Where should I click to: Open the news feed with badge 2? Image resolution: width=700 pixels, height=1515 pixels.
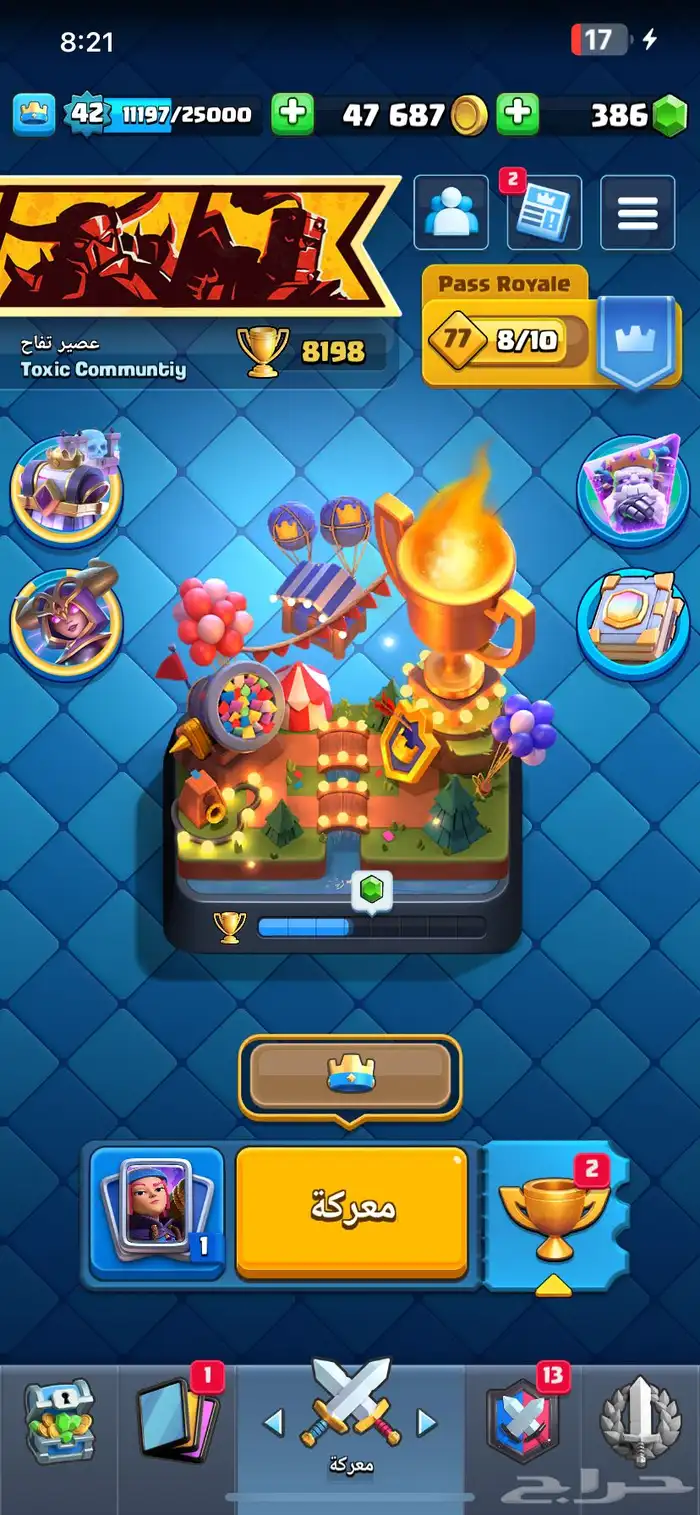click(544, 212)
